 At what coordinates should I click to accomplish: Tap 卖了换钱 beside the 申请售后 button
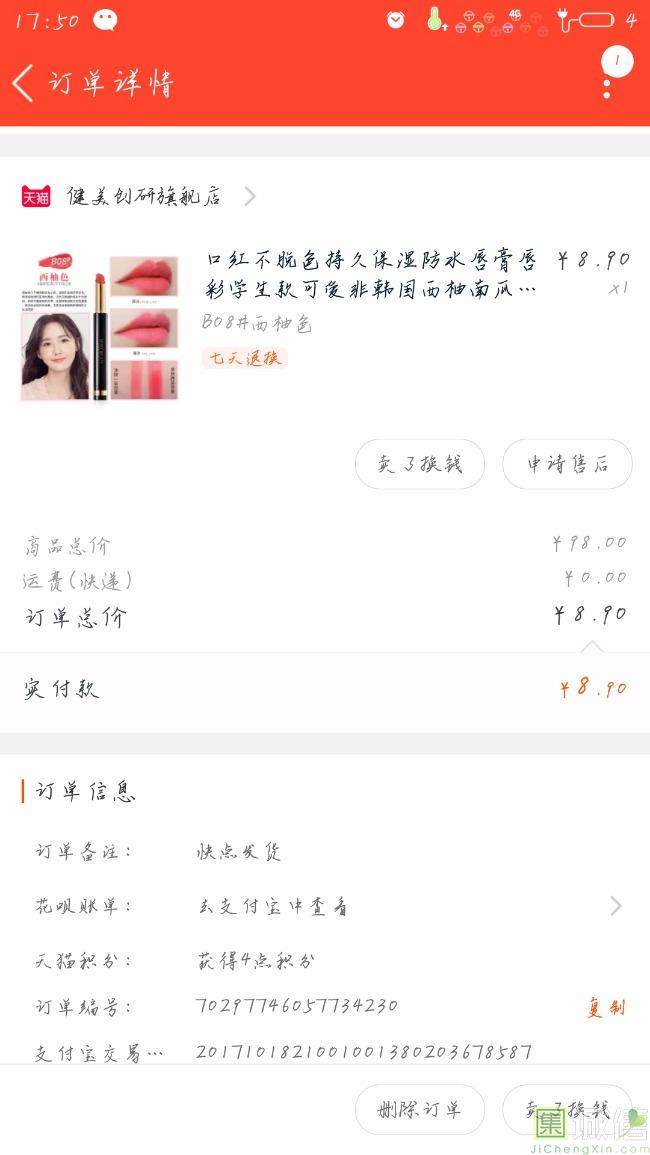point(420,464)
